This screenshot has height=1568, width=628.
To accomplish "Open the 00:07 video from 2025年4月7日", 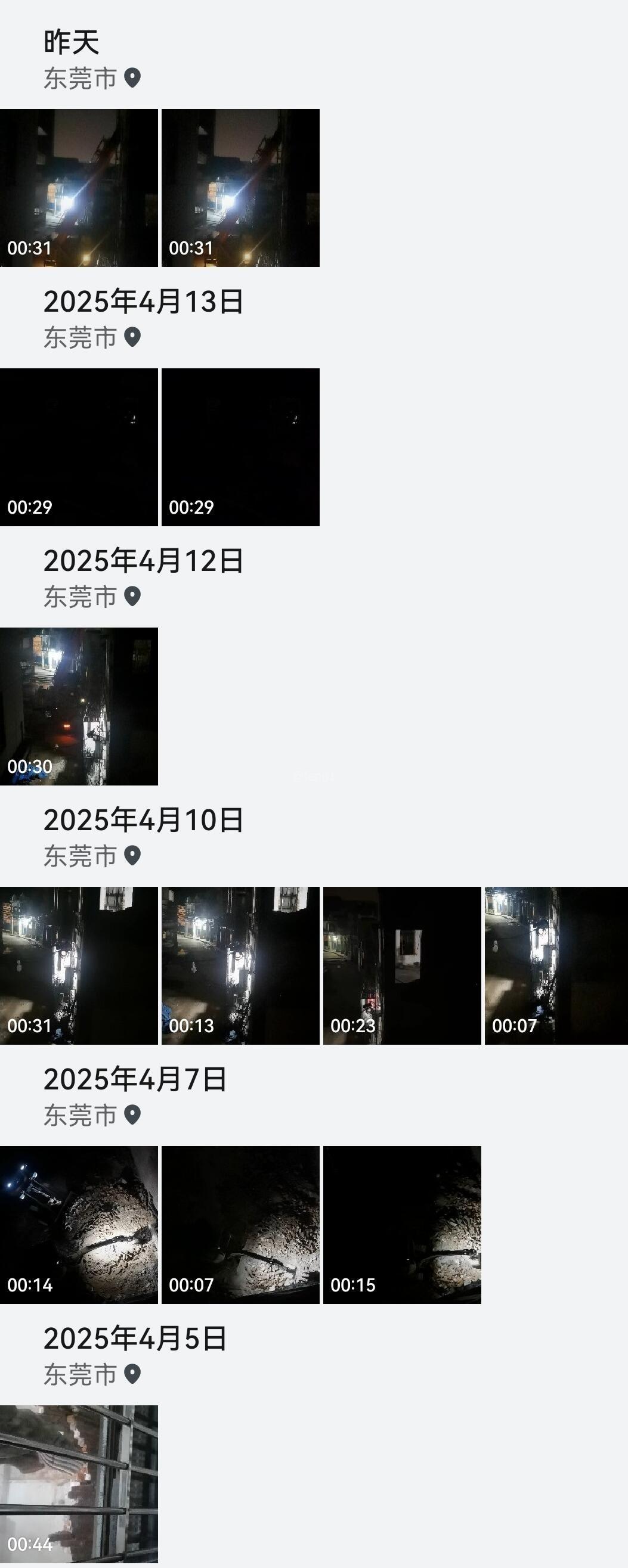I will (240, 1225).
